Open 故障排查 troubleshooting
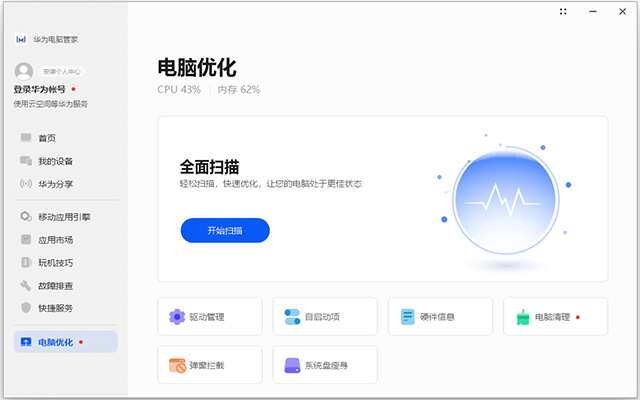 pos(55,285)
